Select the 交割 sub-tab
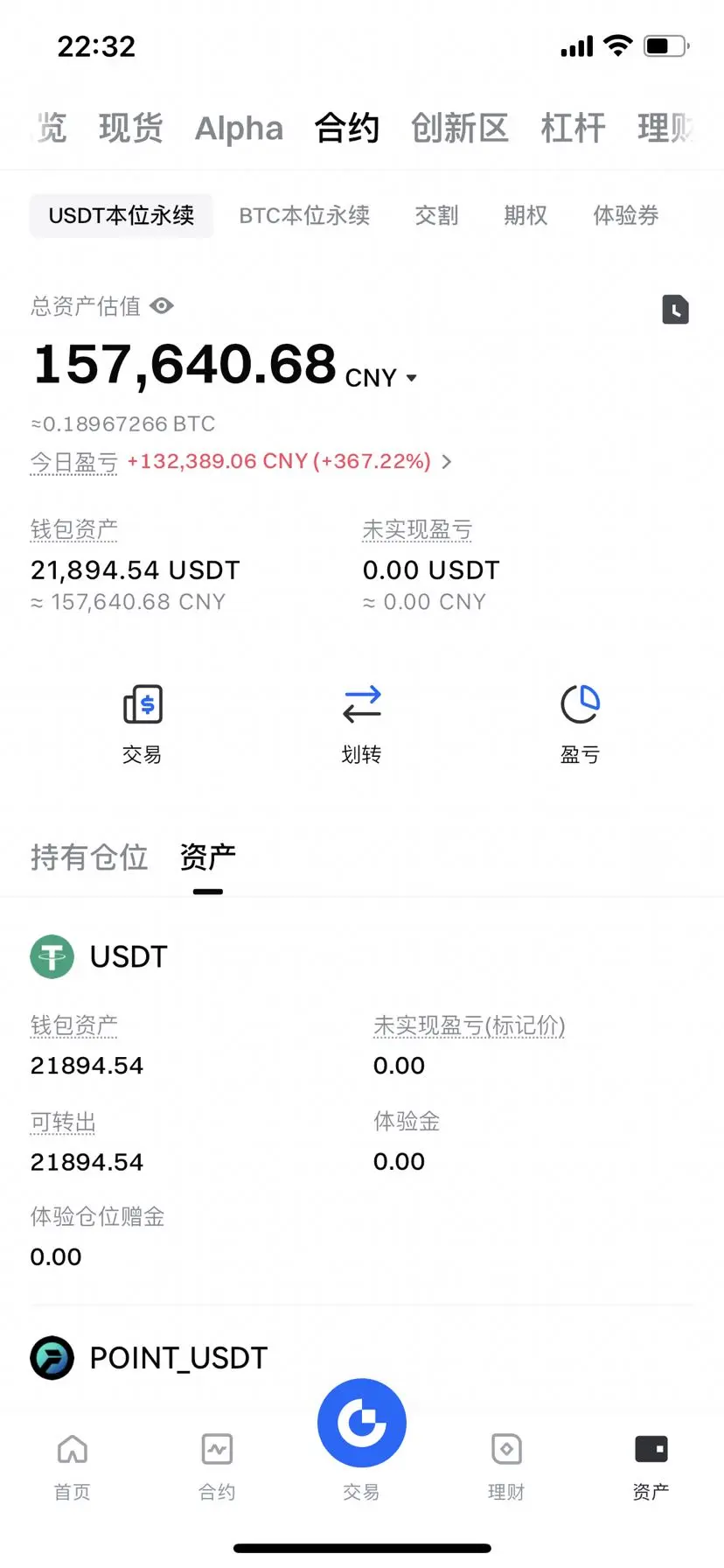 436,215
